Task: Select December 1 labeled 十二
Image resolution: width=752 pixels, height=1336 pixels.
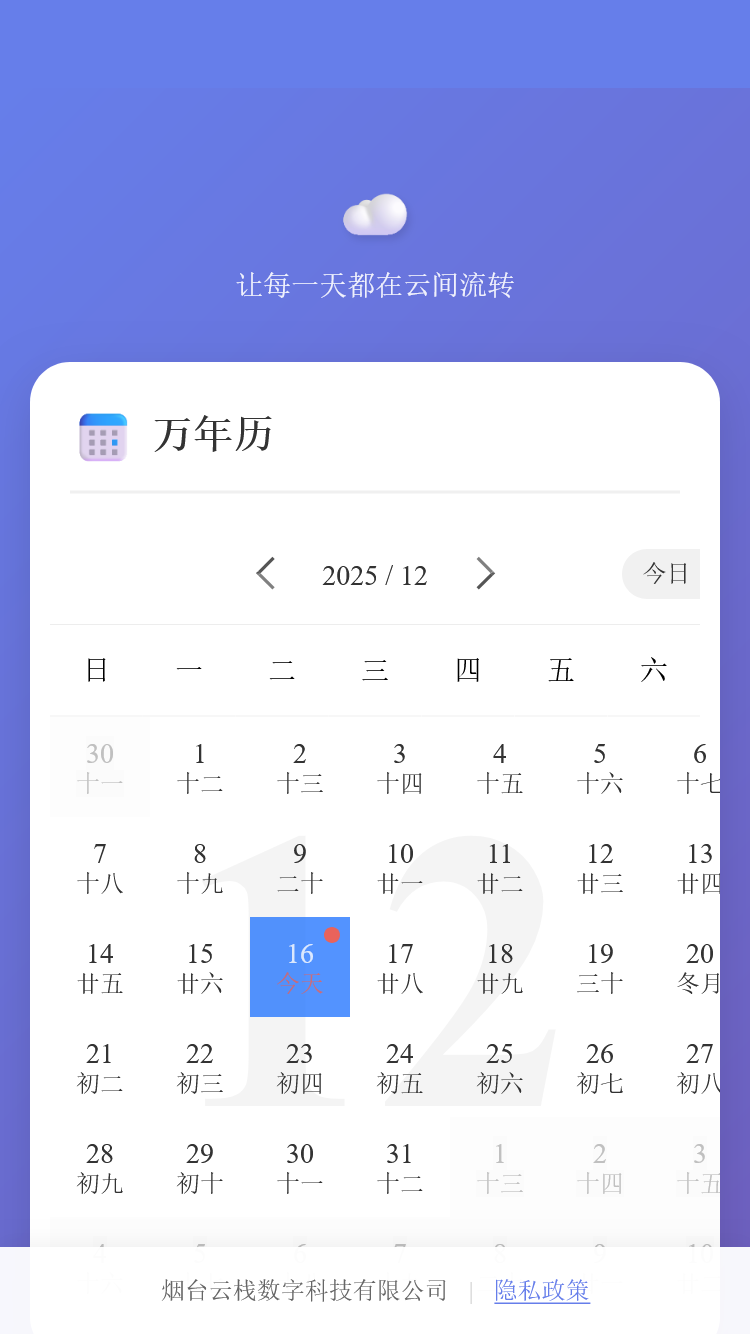Action: (200, 767)
